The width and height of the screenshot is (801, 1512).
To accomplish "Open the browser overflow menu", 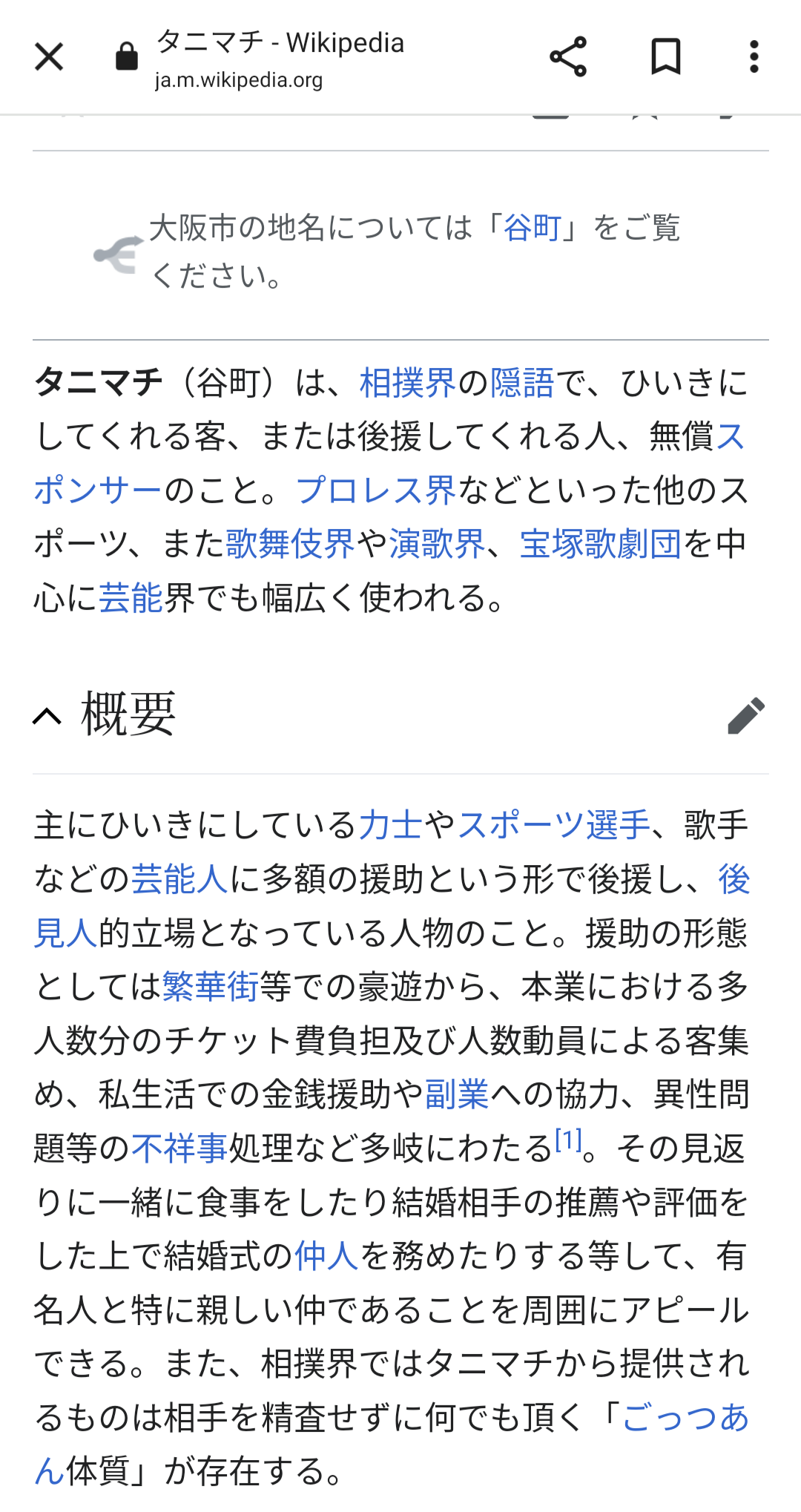I will coord(754,57).
